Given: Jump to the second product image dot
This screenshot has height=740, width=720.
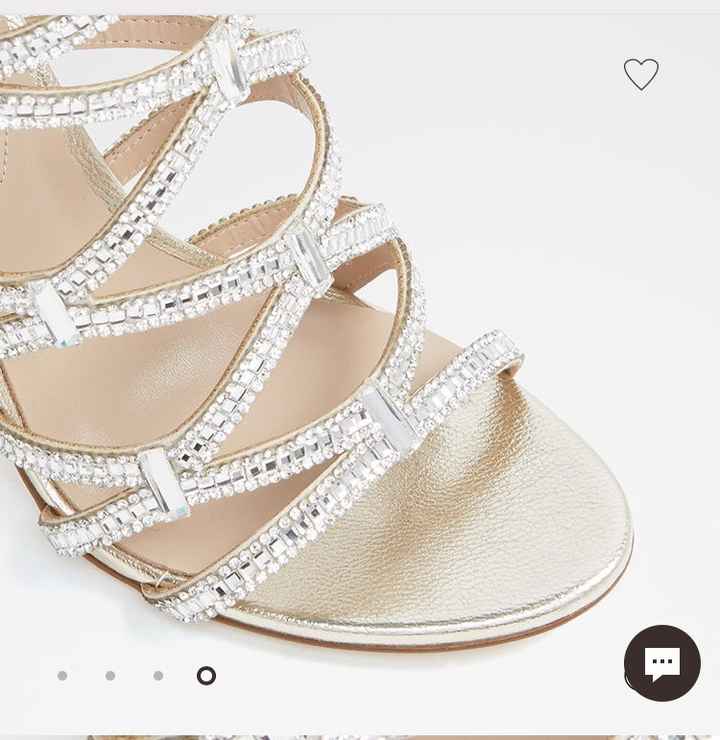Looking at the screenshot, I should (x=110, y=676).
